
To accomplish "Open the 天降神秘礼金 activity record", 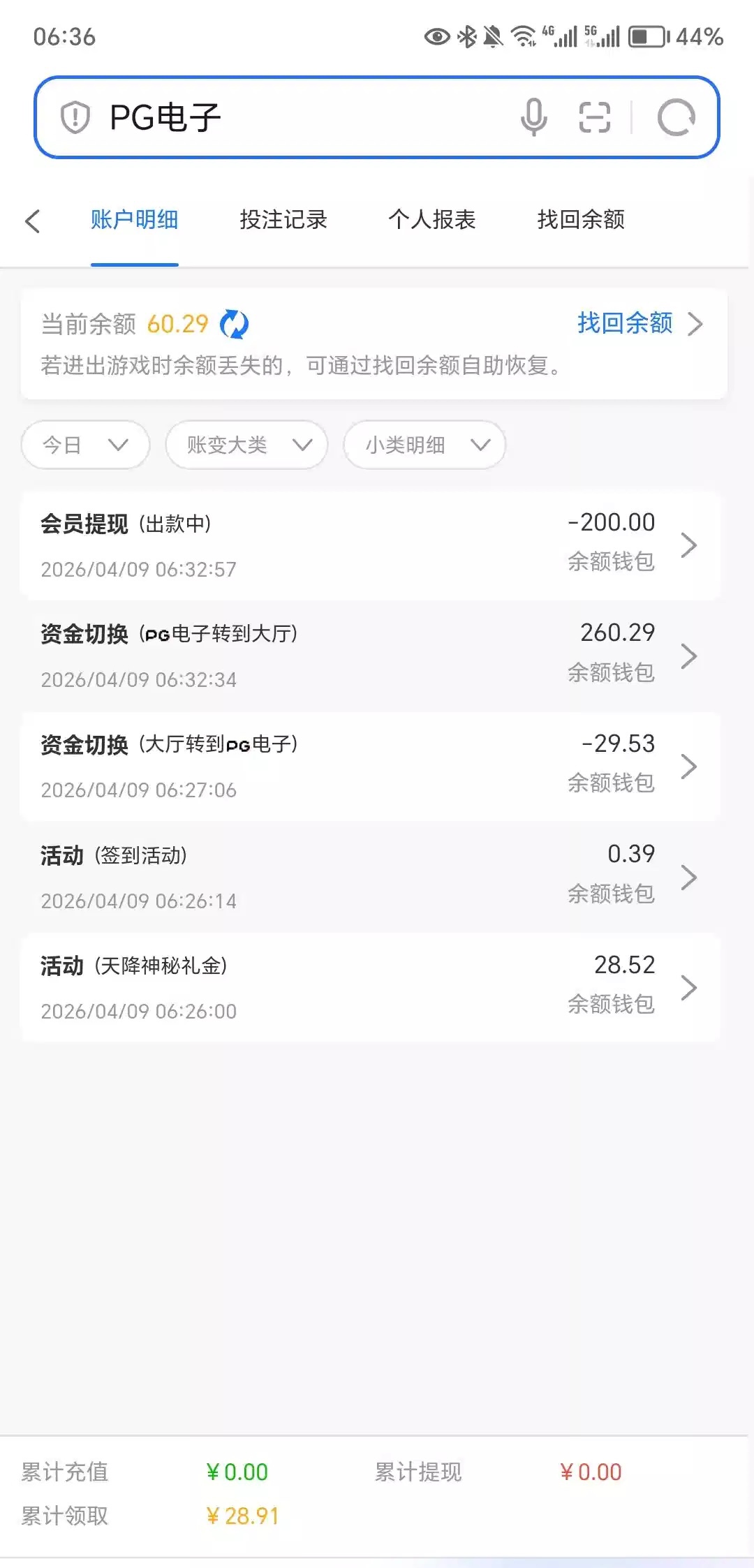I will [x=370, y=987].
